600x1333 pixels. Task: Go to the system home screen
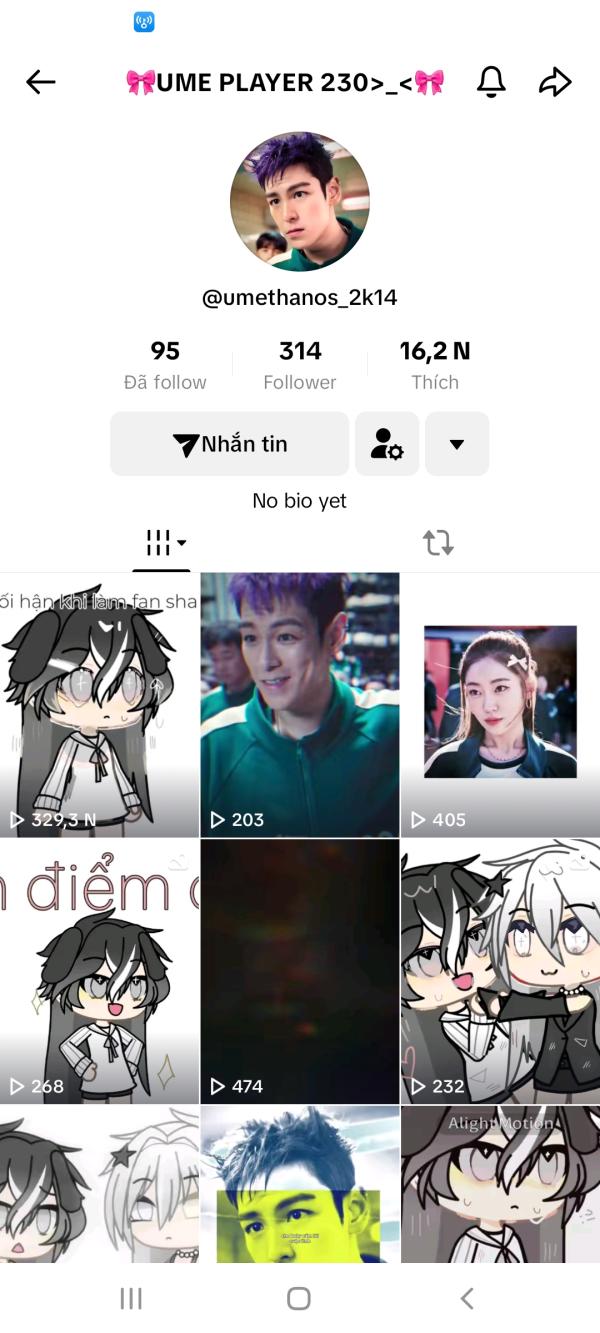299,1298
